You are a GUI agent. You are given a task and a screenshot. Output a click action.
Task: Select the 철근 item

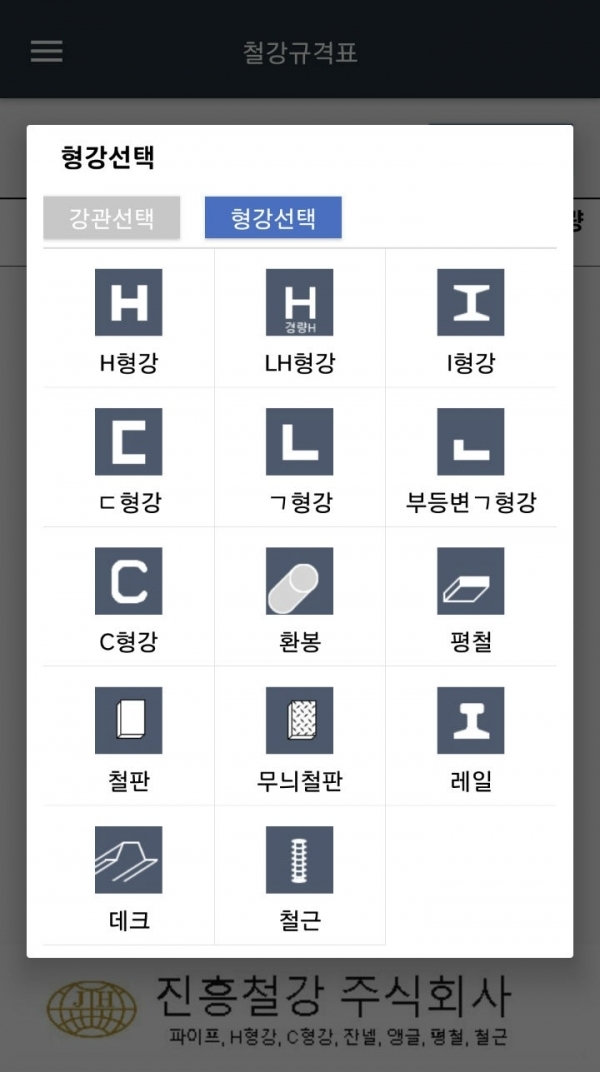pyautogui.click(x=299, y=876)
